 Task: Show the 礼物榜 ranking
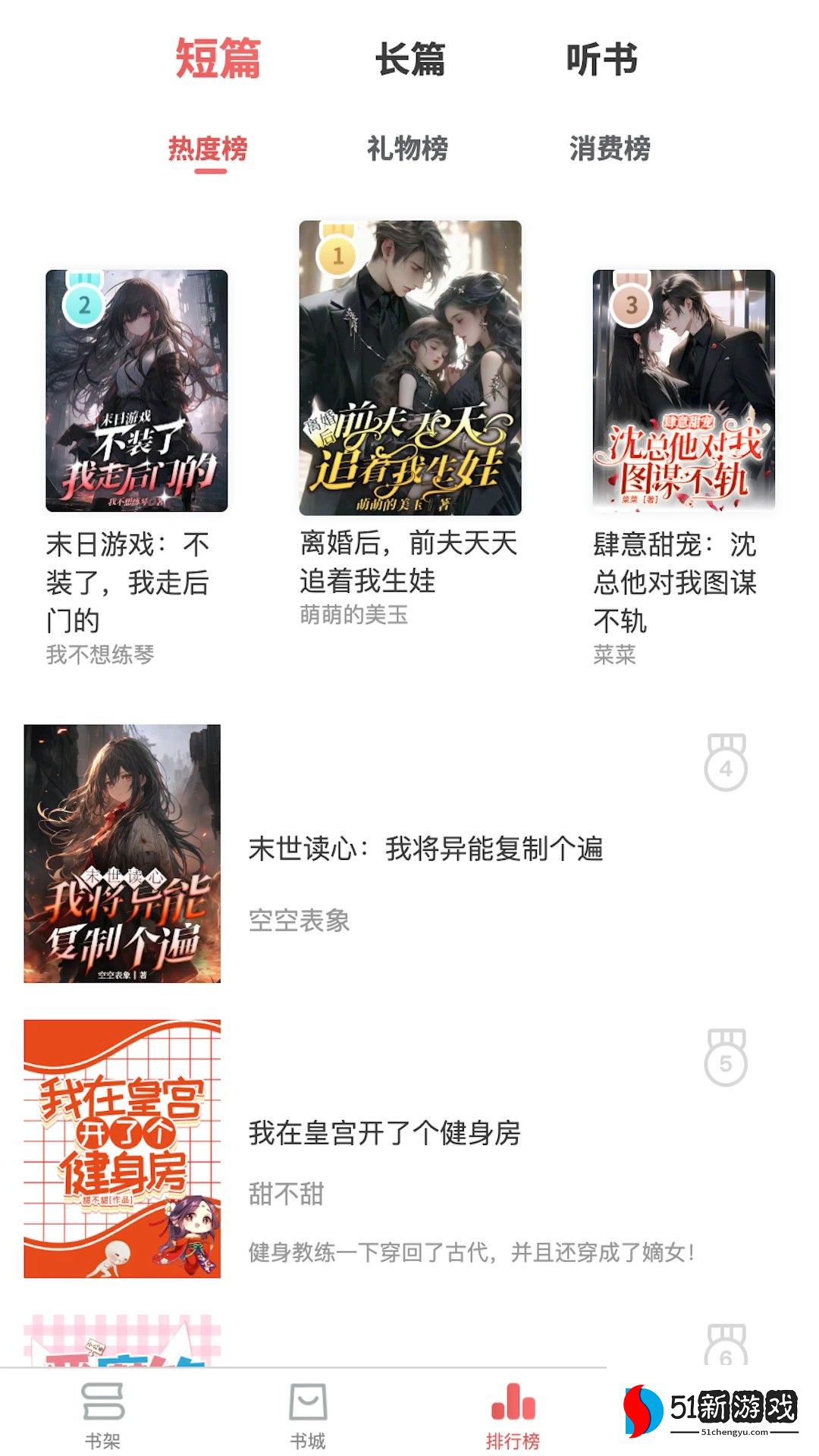(407, 148)
